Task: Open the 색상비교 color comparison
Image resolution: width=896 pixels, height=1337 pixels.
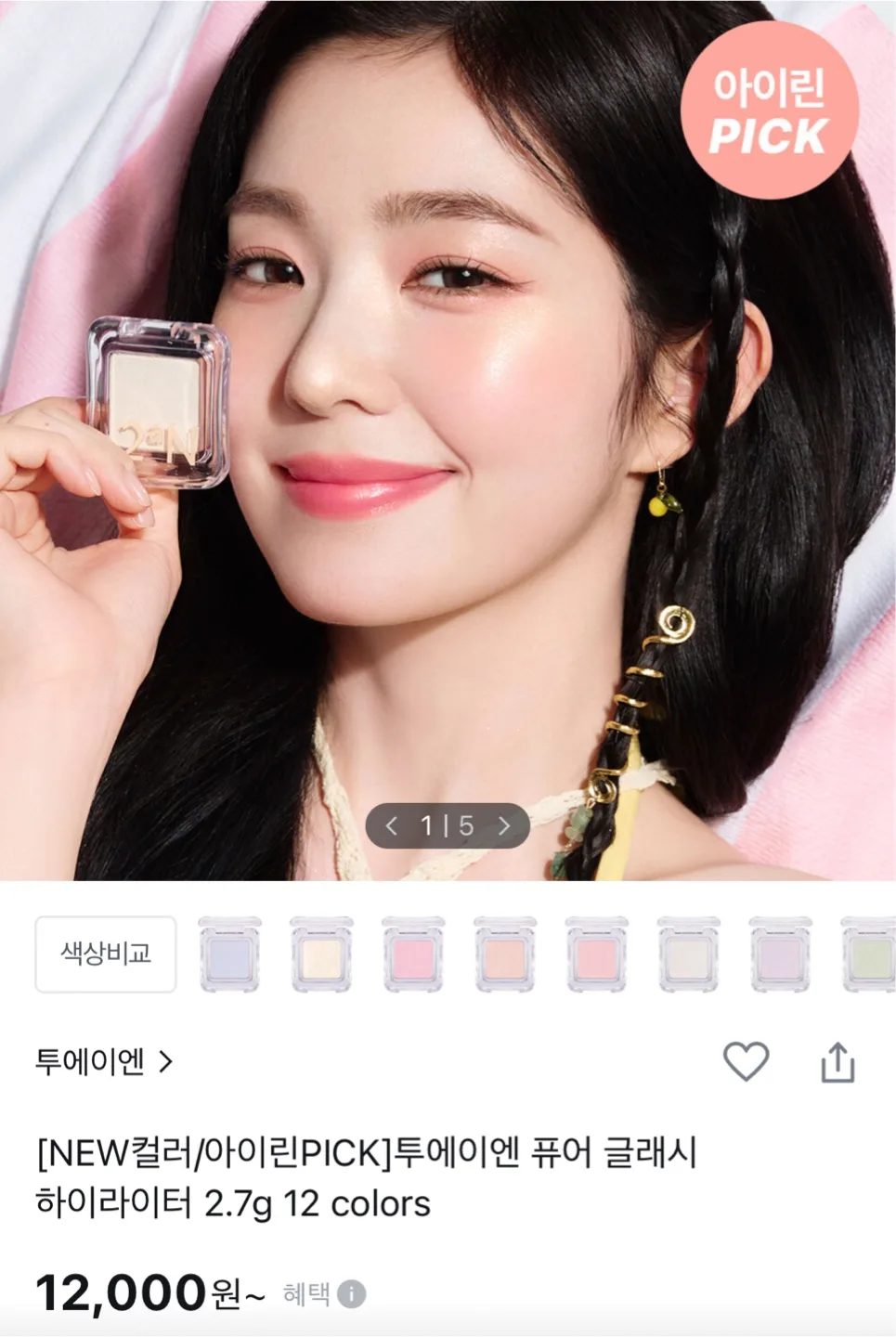Action: [106, 954]
